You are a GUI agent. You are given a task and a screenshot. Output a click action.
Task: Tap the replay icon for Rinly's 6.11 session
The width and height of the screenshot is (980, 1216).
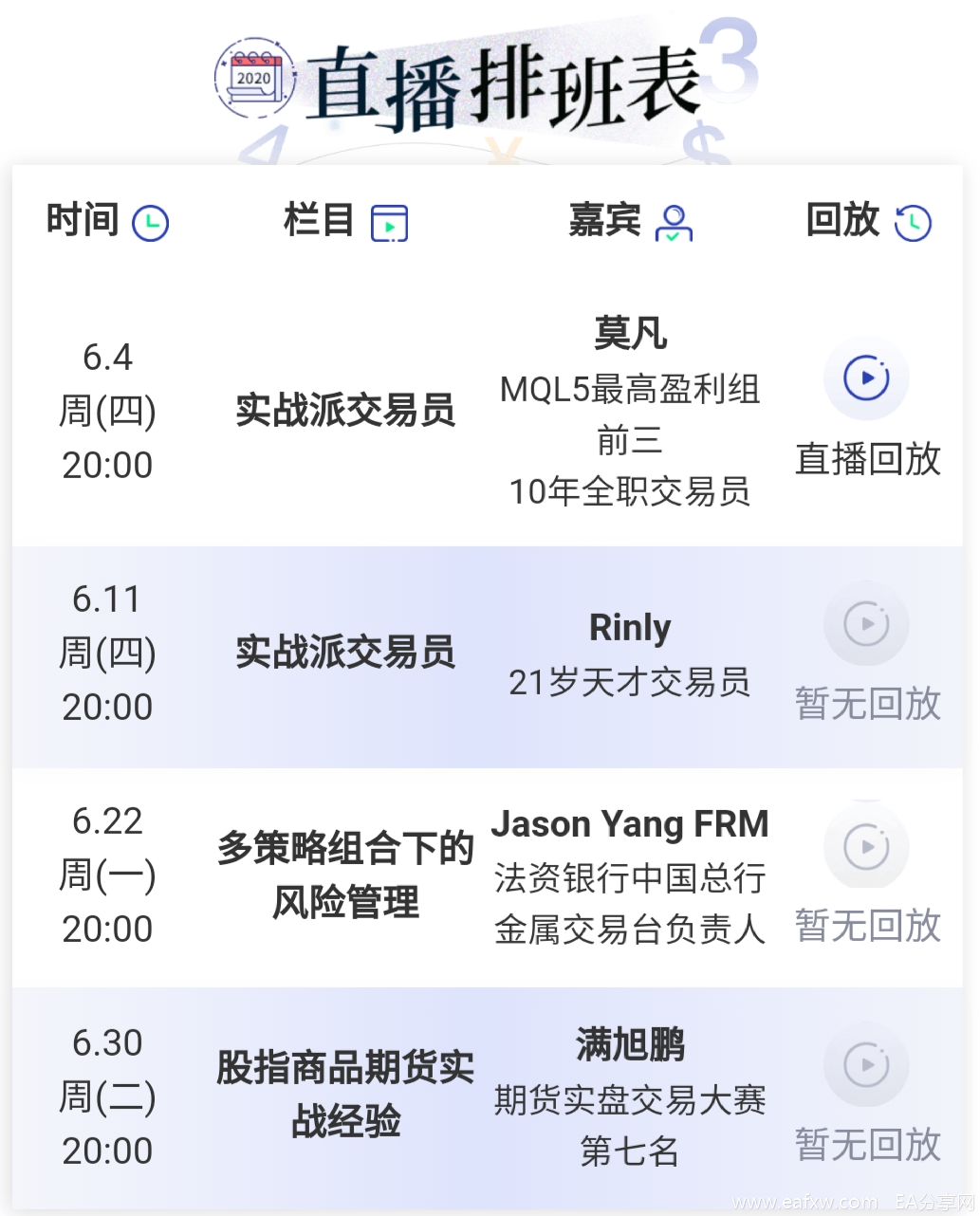click(x=866, y=623)
